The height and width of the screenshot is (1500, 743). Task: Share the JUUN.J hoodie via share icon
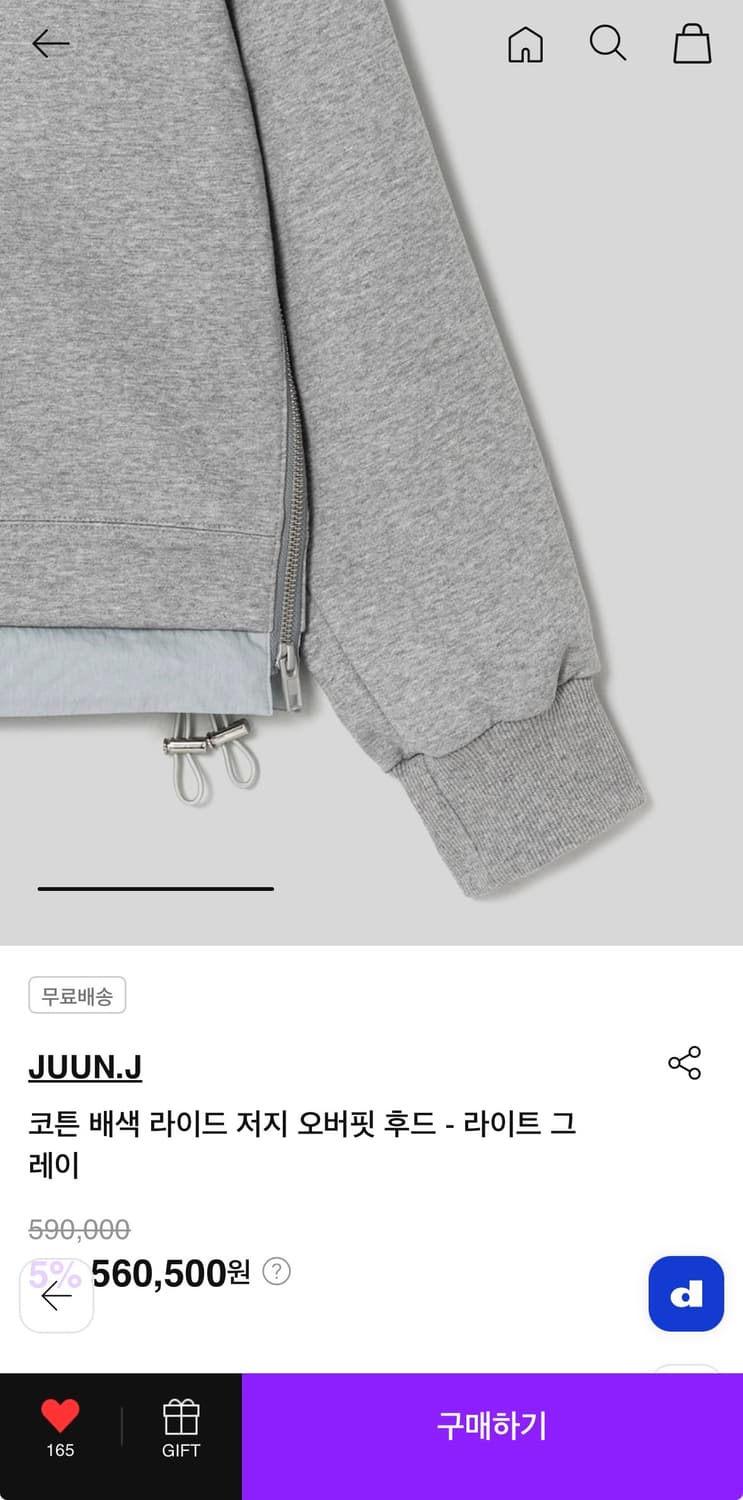click(x=684, y=1064)
